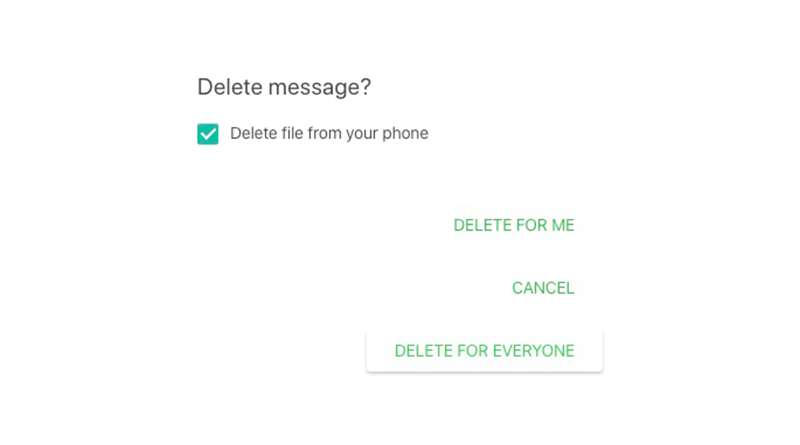
Task: Cancel the delete message dialog
Action: (542, 288)
